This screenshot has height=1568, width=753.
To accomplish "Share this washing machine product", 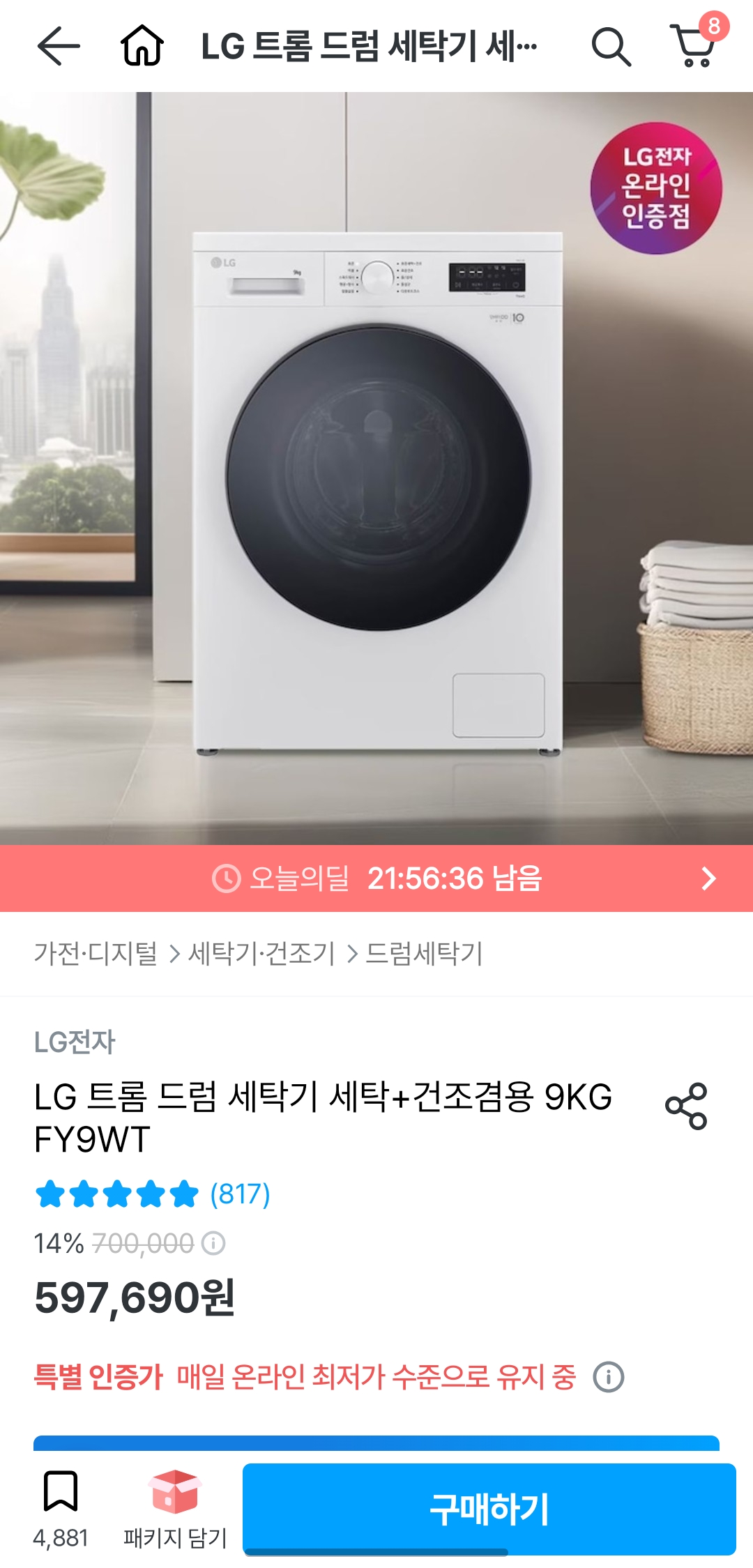I will click(x=686, y=1106).
